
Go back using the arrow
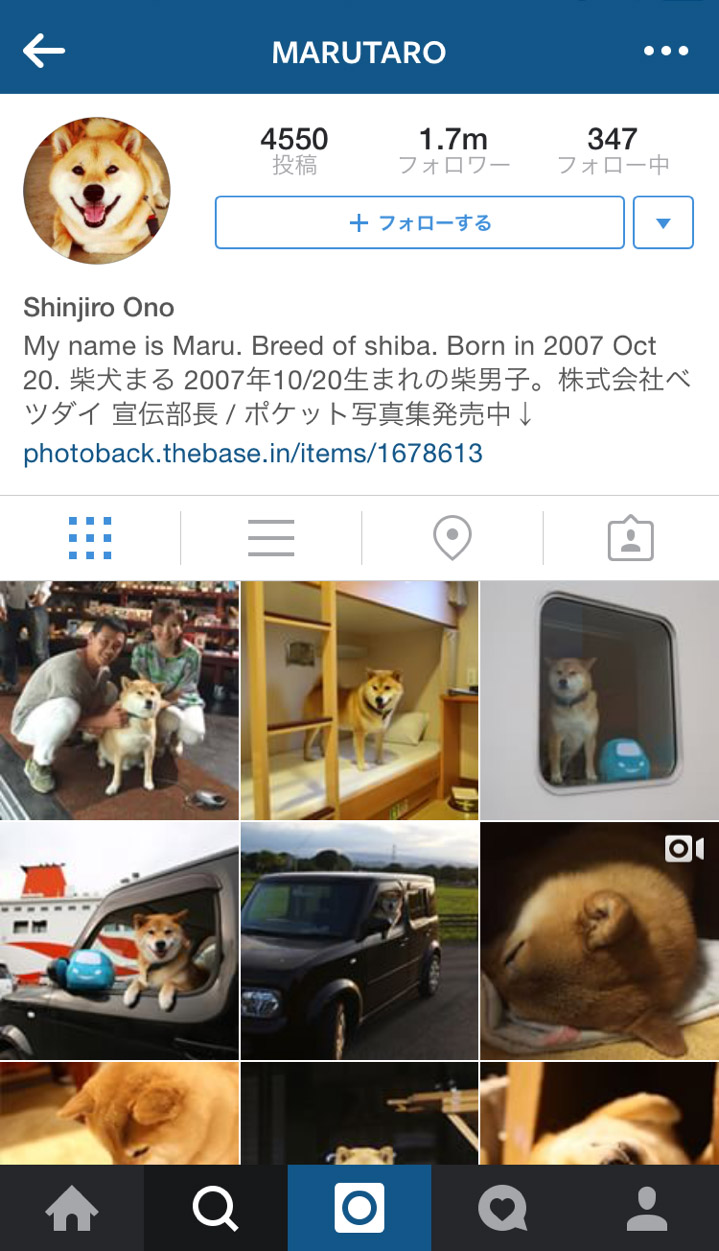click(44, 51)
